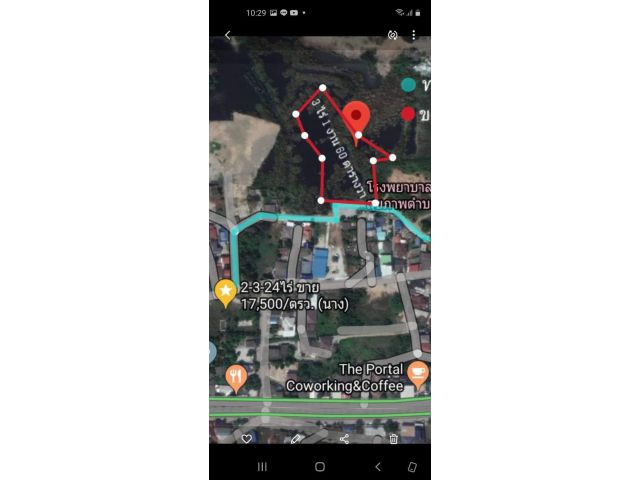Share this photo

344,438
